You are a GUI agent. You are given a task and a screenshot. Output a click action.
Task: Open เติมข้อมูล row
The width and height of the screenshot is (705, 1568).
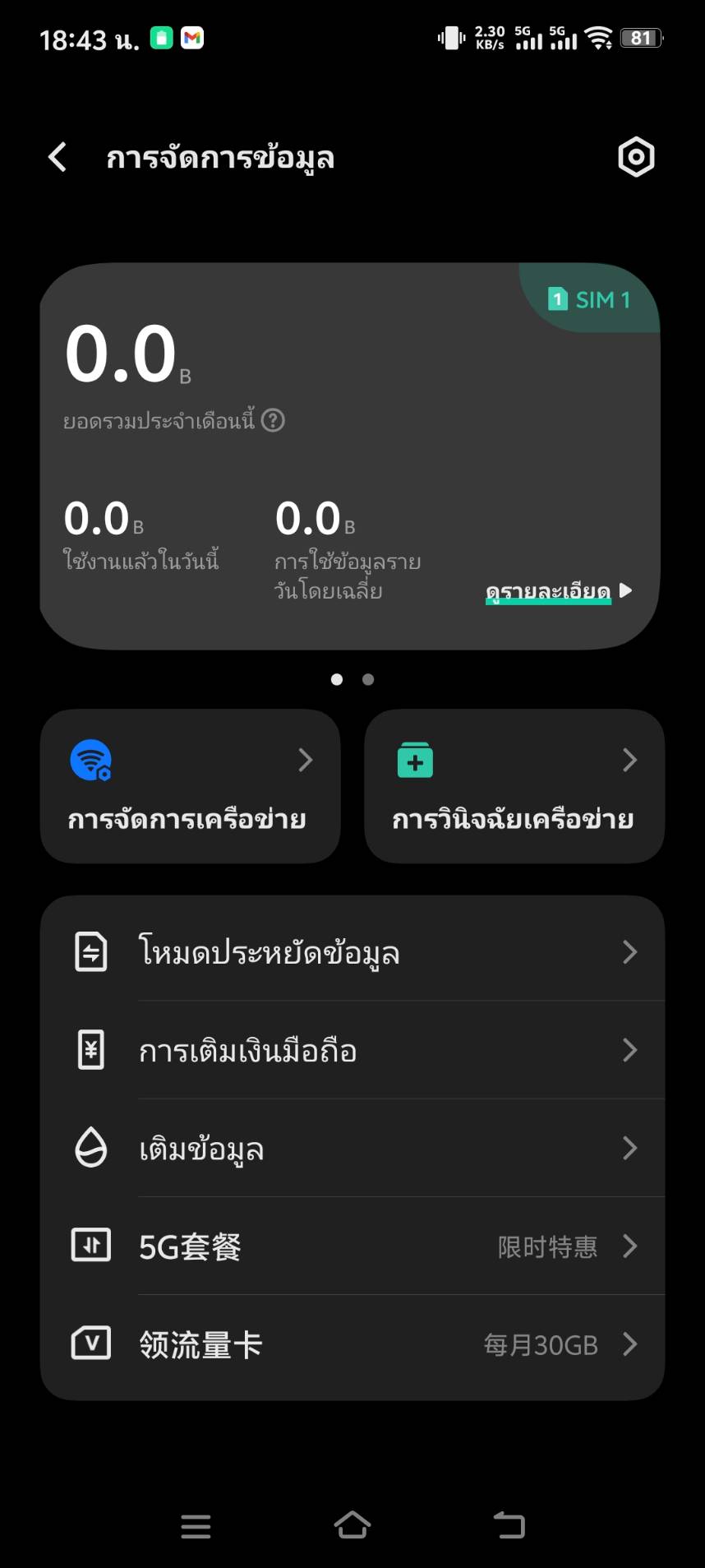[x=352, y=1148]
